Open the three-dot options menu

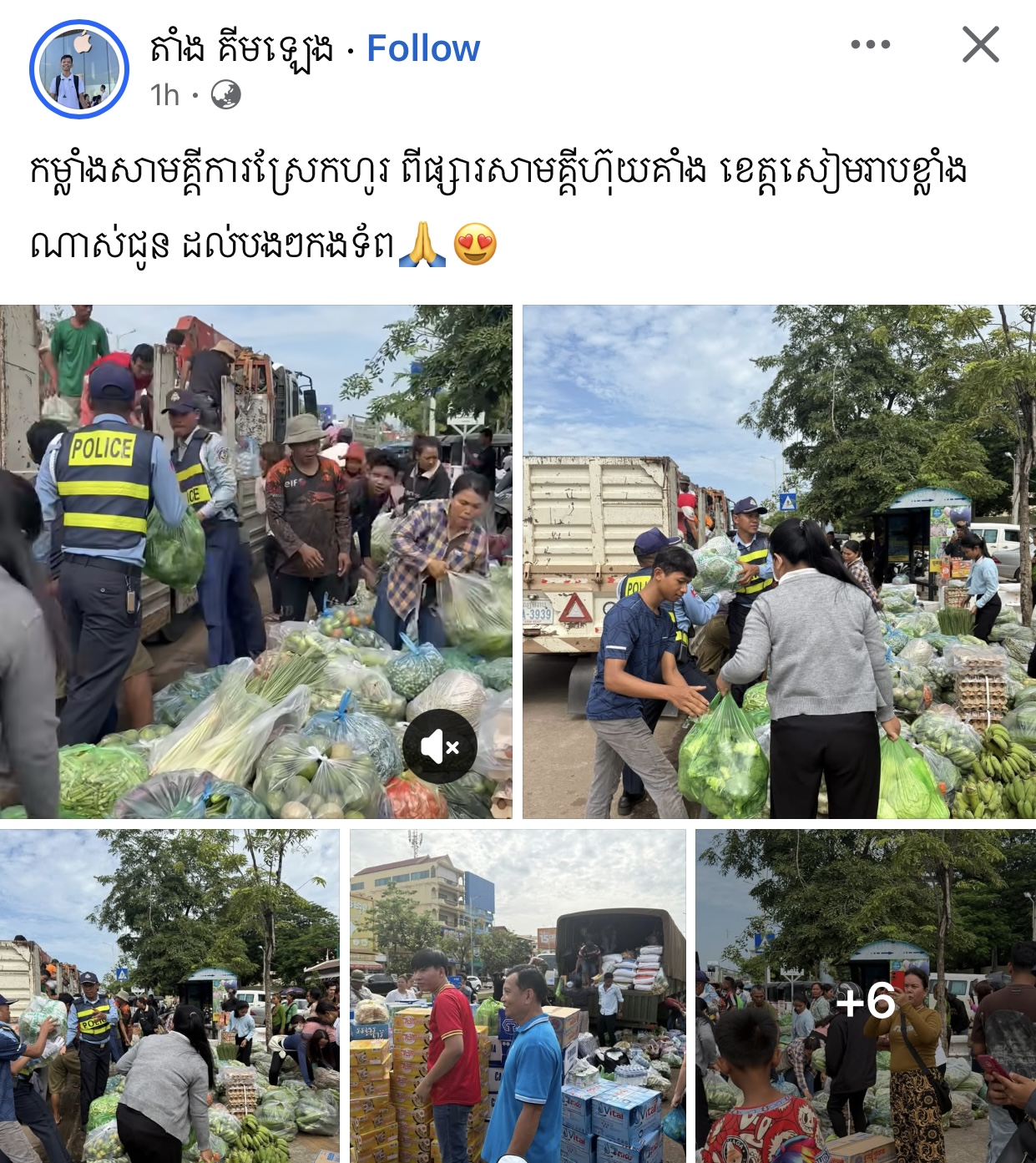[870, 44]
